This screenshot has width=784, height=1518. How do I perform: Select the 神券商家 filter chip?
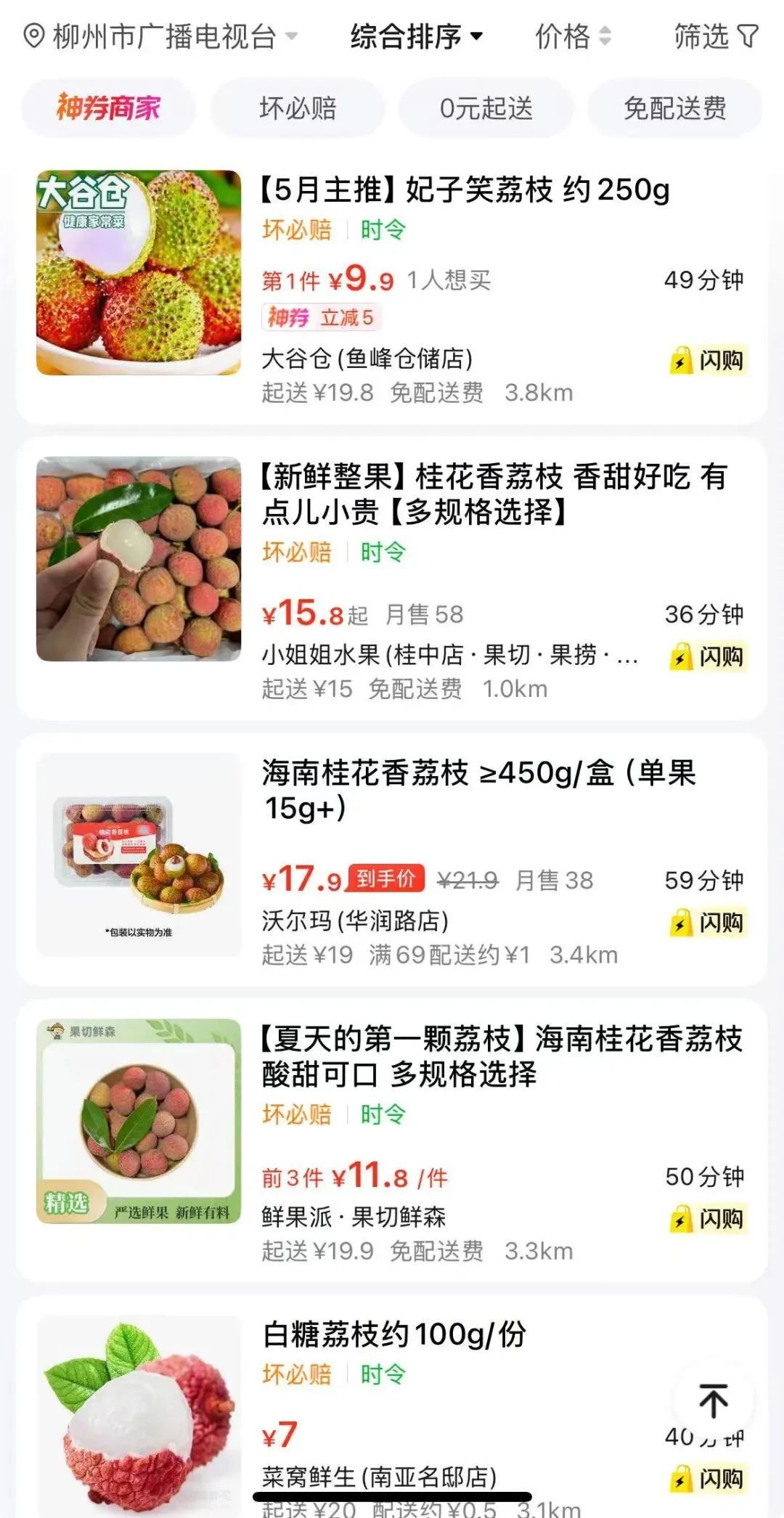[x=108, y=108]
